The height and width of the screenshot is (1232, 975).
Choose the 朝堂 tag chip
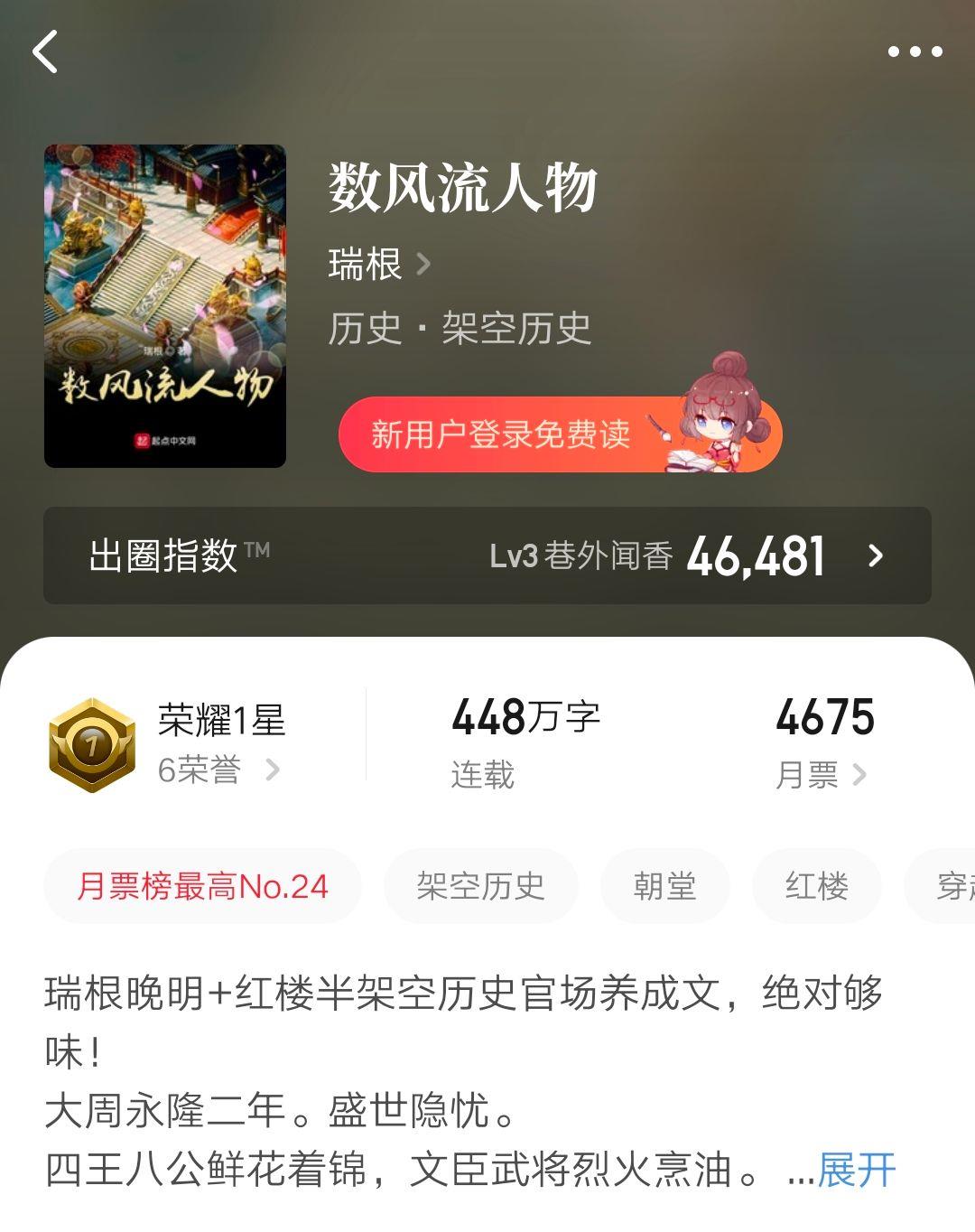point(664,886)
